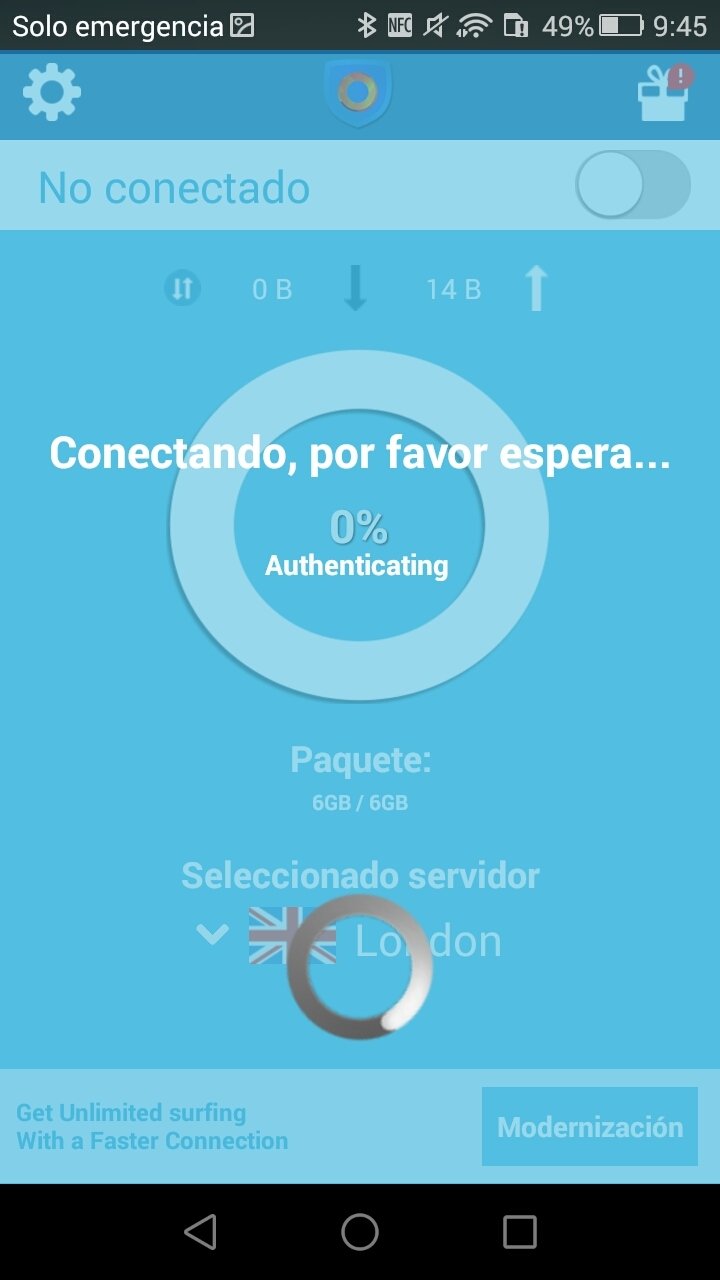Open the gift box rewards

click(666, 93)
